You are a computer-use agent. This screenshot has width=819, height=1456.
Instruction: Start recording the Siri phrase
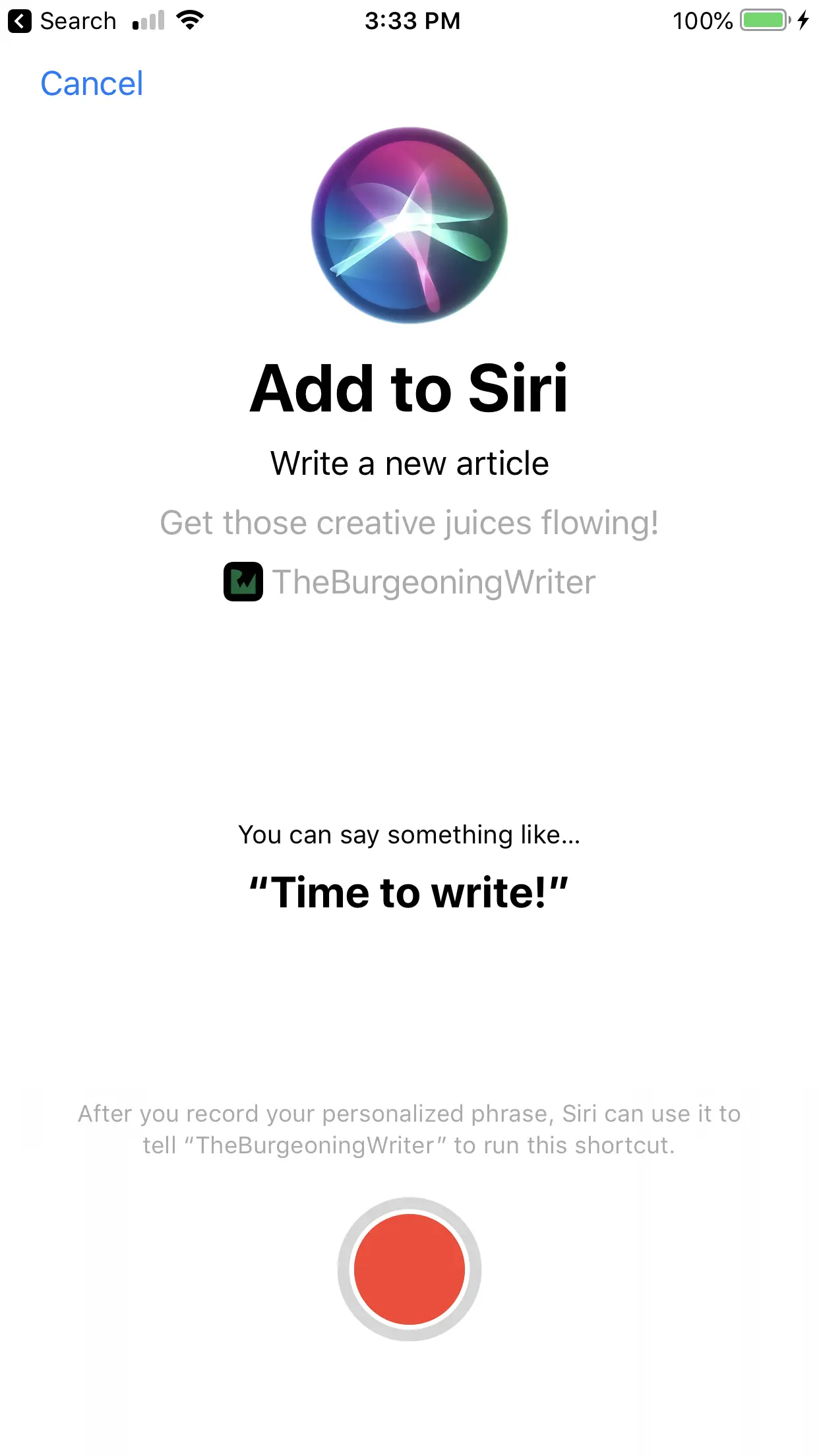(x=409, y=1269)
